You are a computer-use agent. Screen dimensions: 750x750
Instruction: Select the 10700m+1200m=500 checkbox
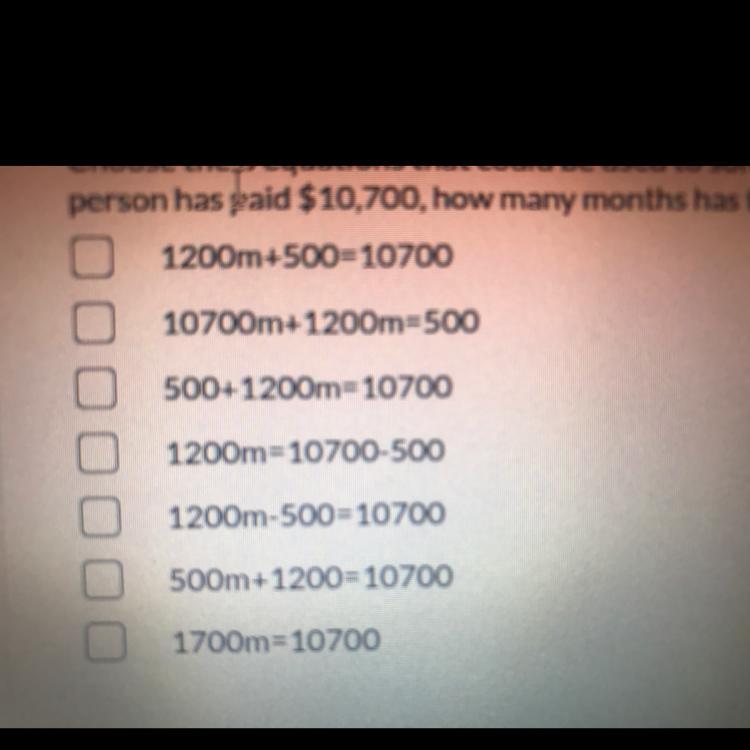[93, 324]
